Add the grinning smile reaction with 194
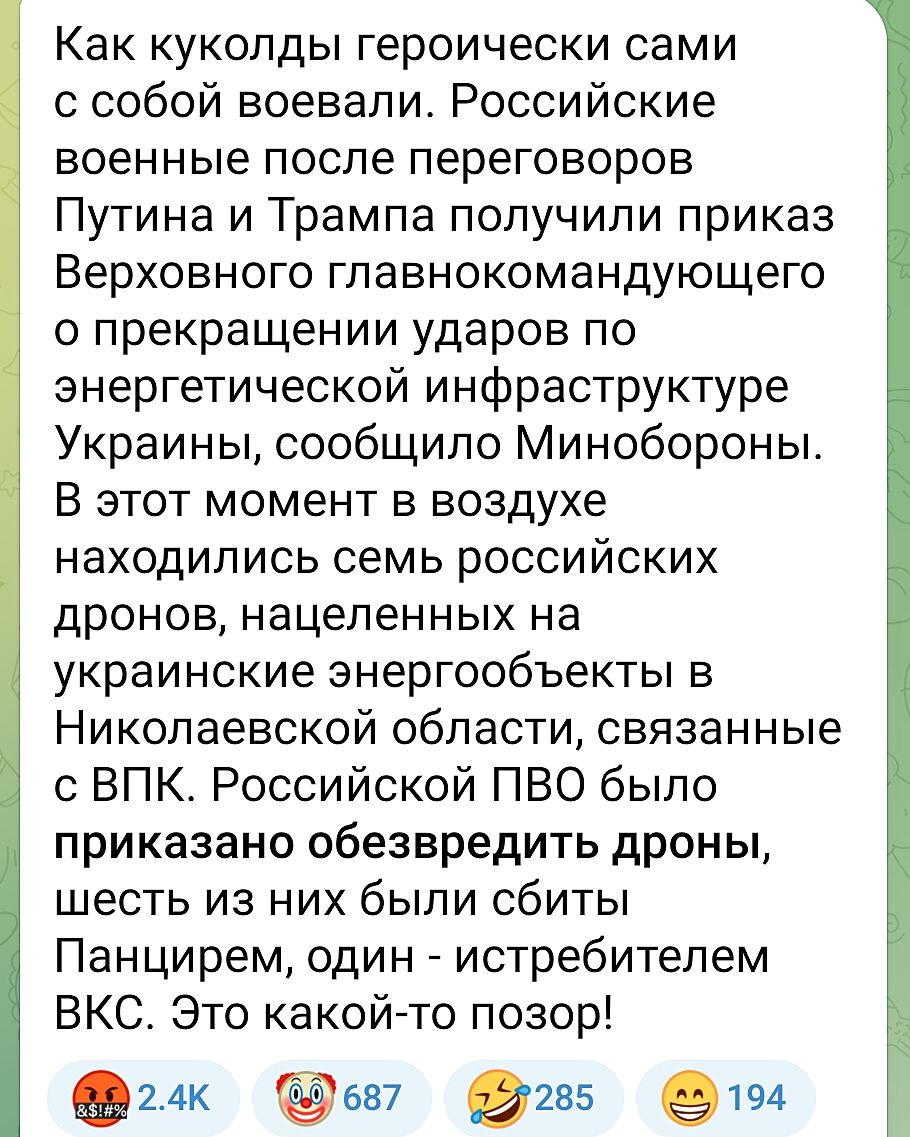Viewport: 910px width, 1137px height. coord(725,1099)
